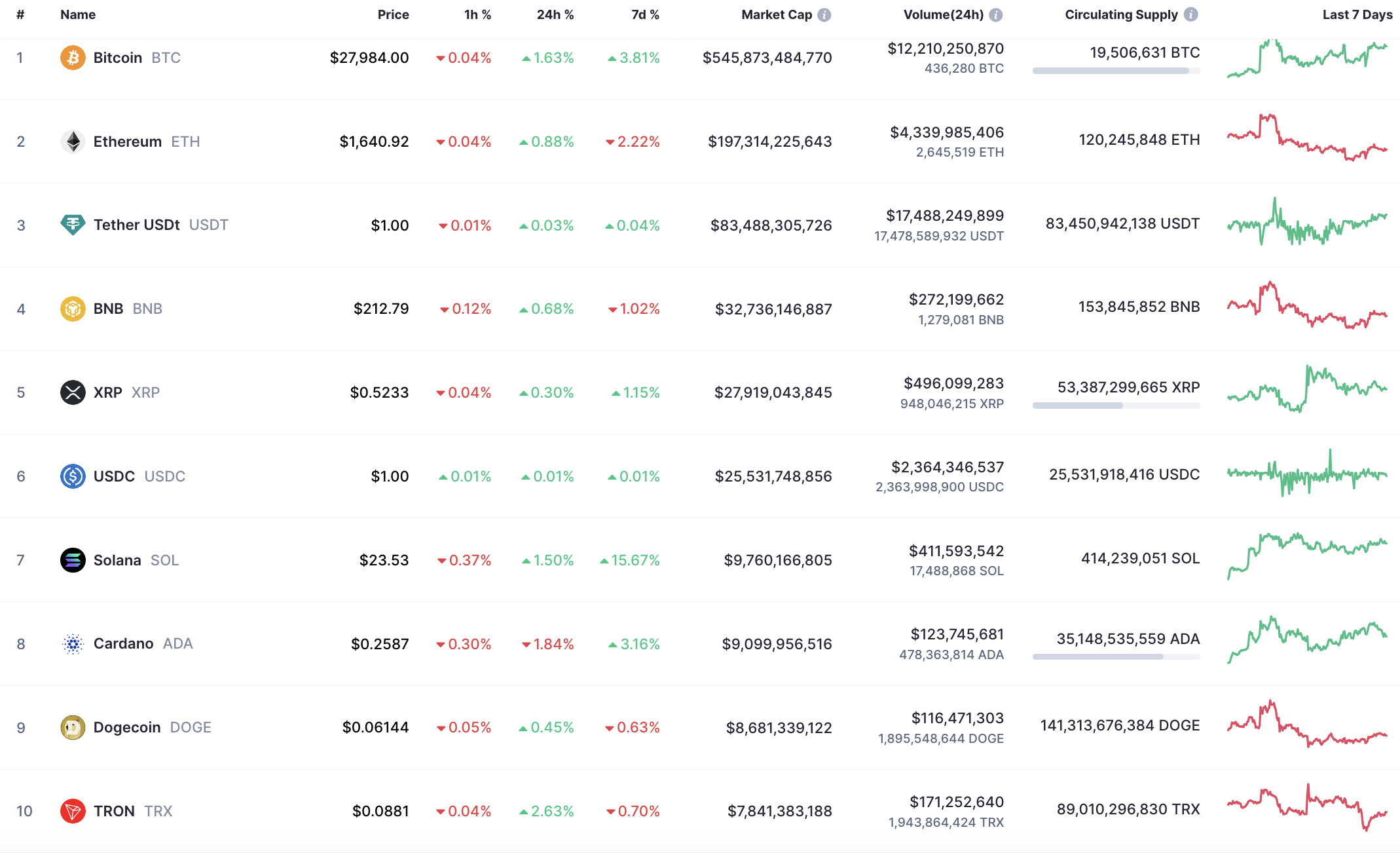Open the Tether USDt row
The height and width of the screenshot is (853, 1400).
click(x=136, y=225)
